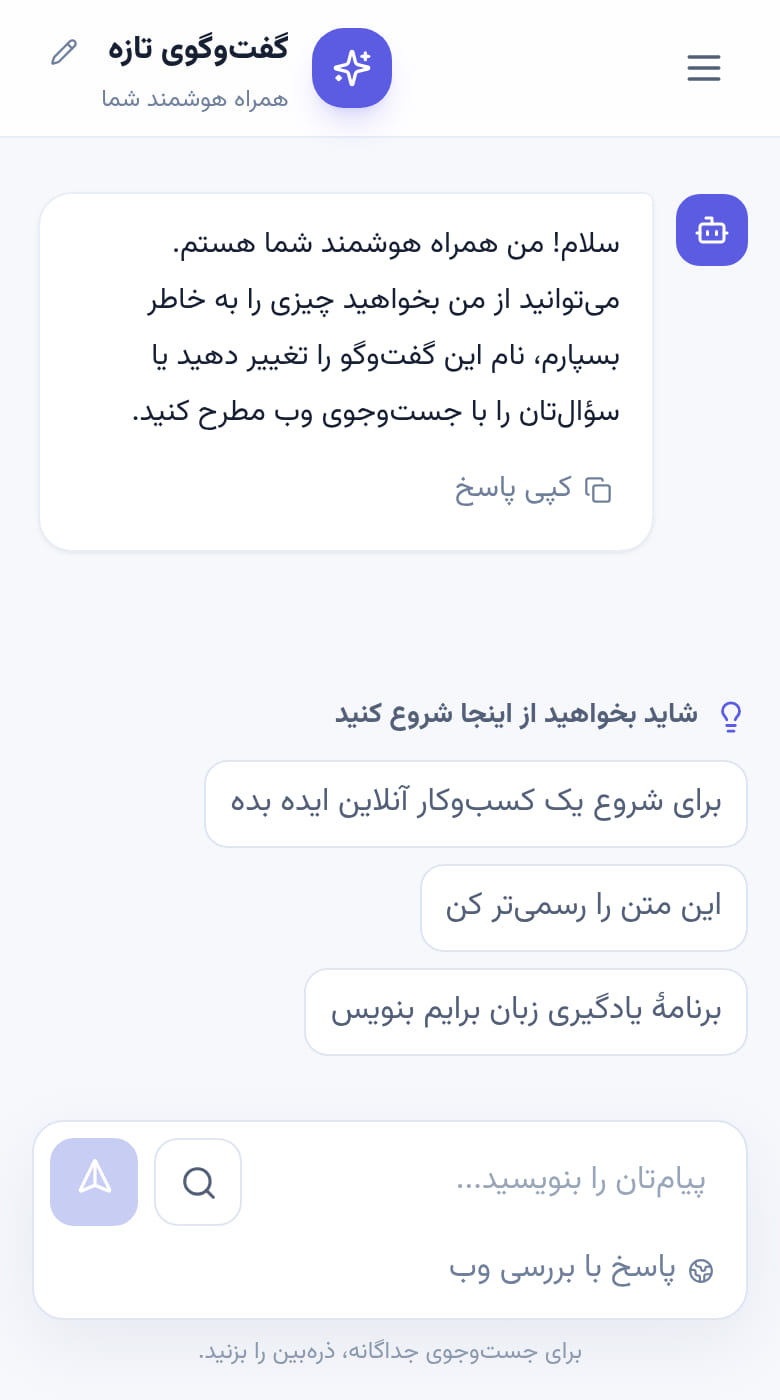
Task: Choose the suggestion این متن را رسمی‌تر کن
Action: [x=584, y=908]
